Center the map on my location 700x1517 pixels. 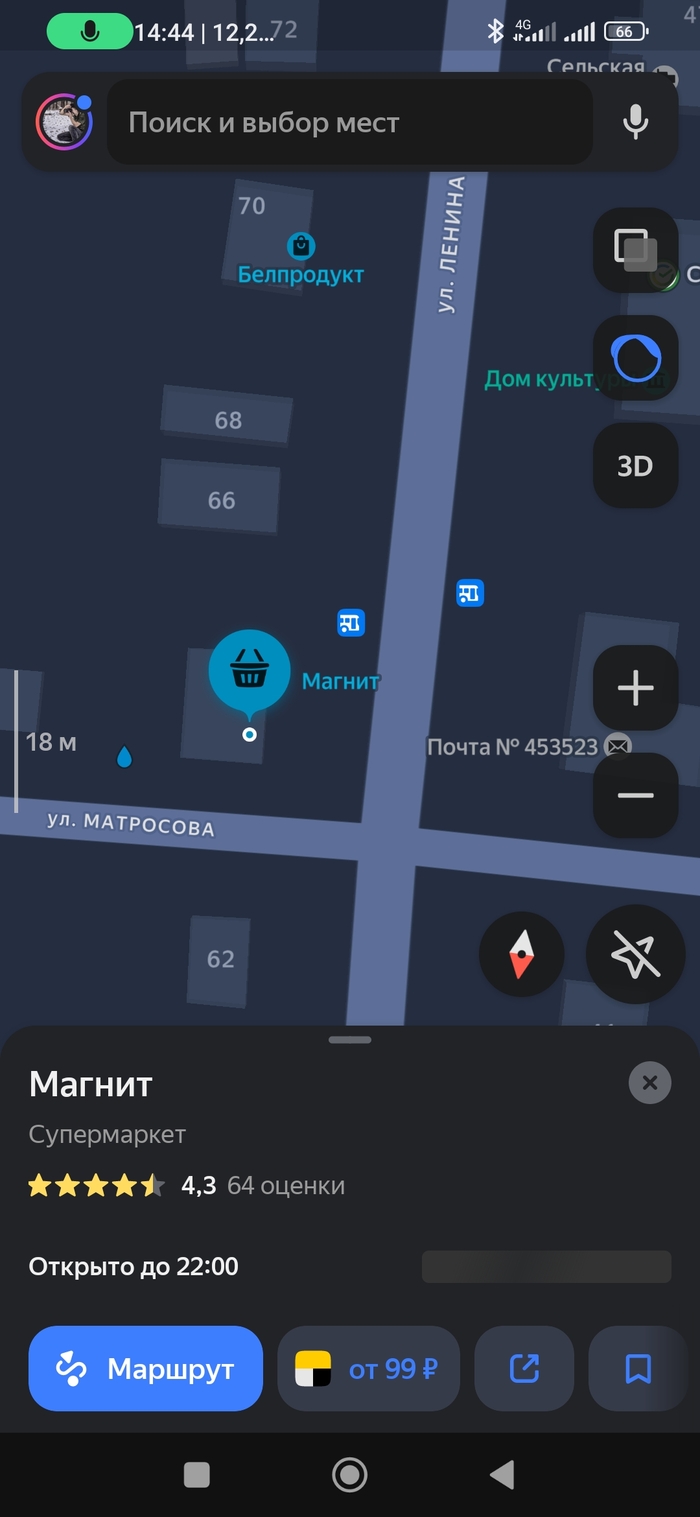point(635,954)
